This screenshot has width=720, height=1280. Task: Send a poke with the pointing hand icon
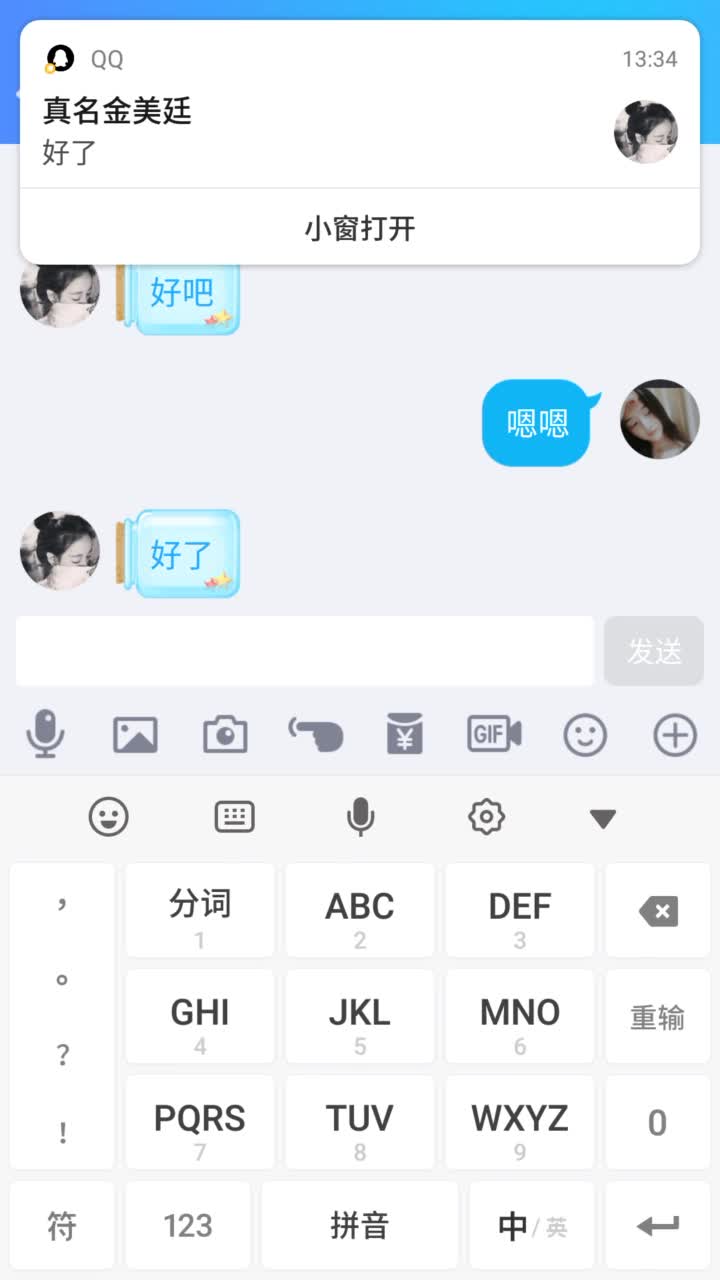coord(316,736)
